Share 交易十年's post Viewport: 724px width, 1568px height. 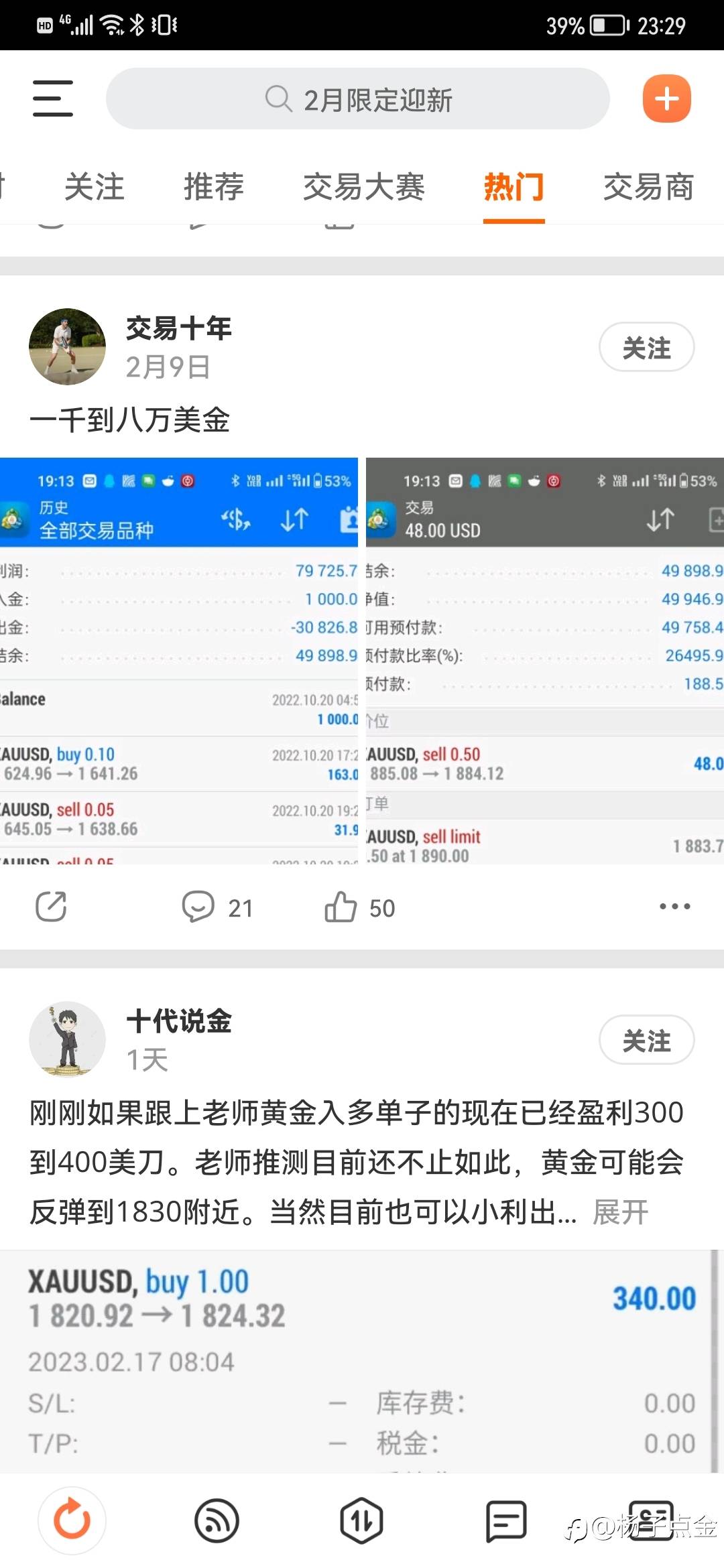point(51,907)
